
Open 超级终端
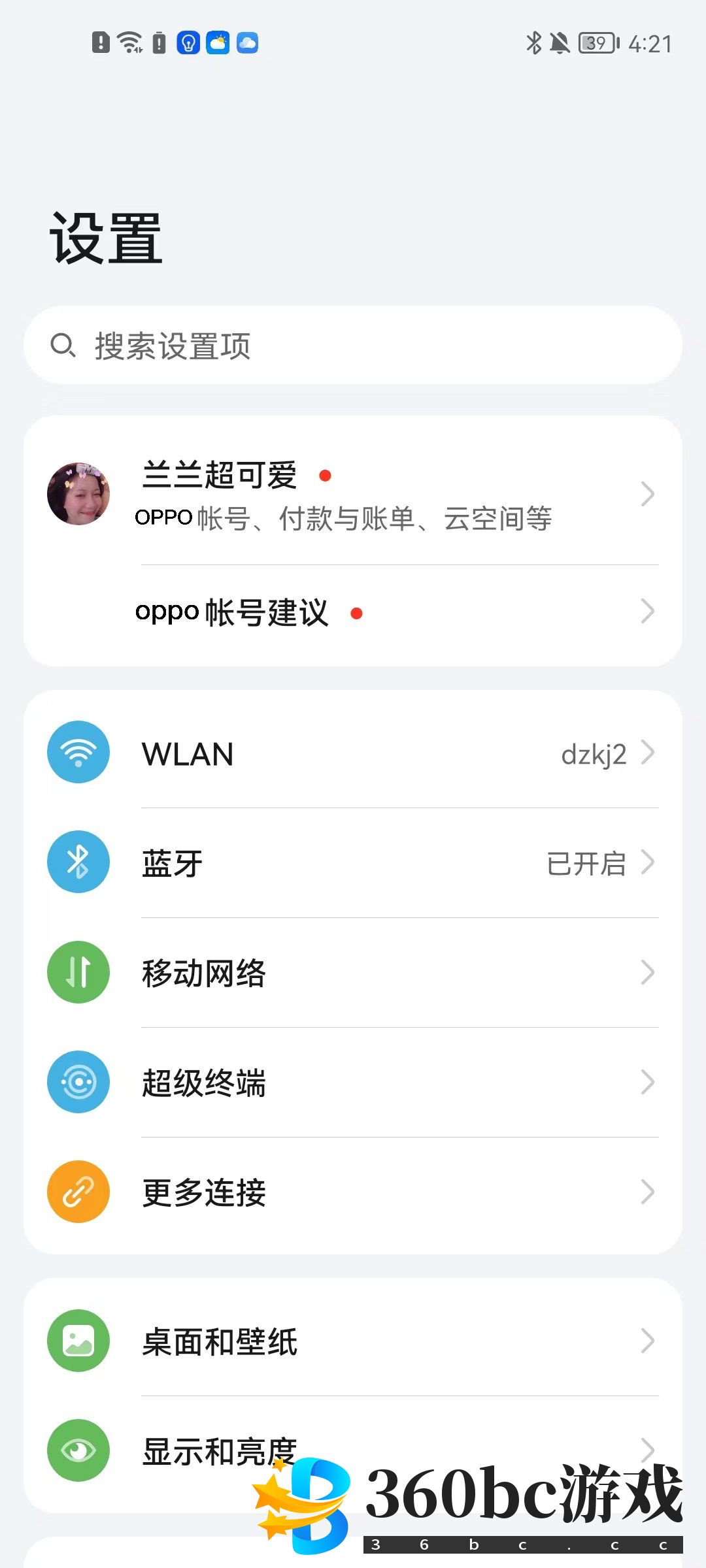[x=353, y=1083]
